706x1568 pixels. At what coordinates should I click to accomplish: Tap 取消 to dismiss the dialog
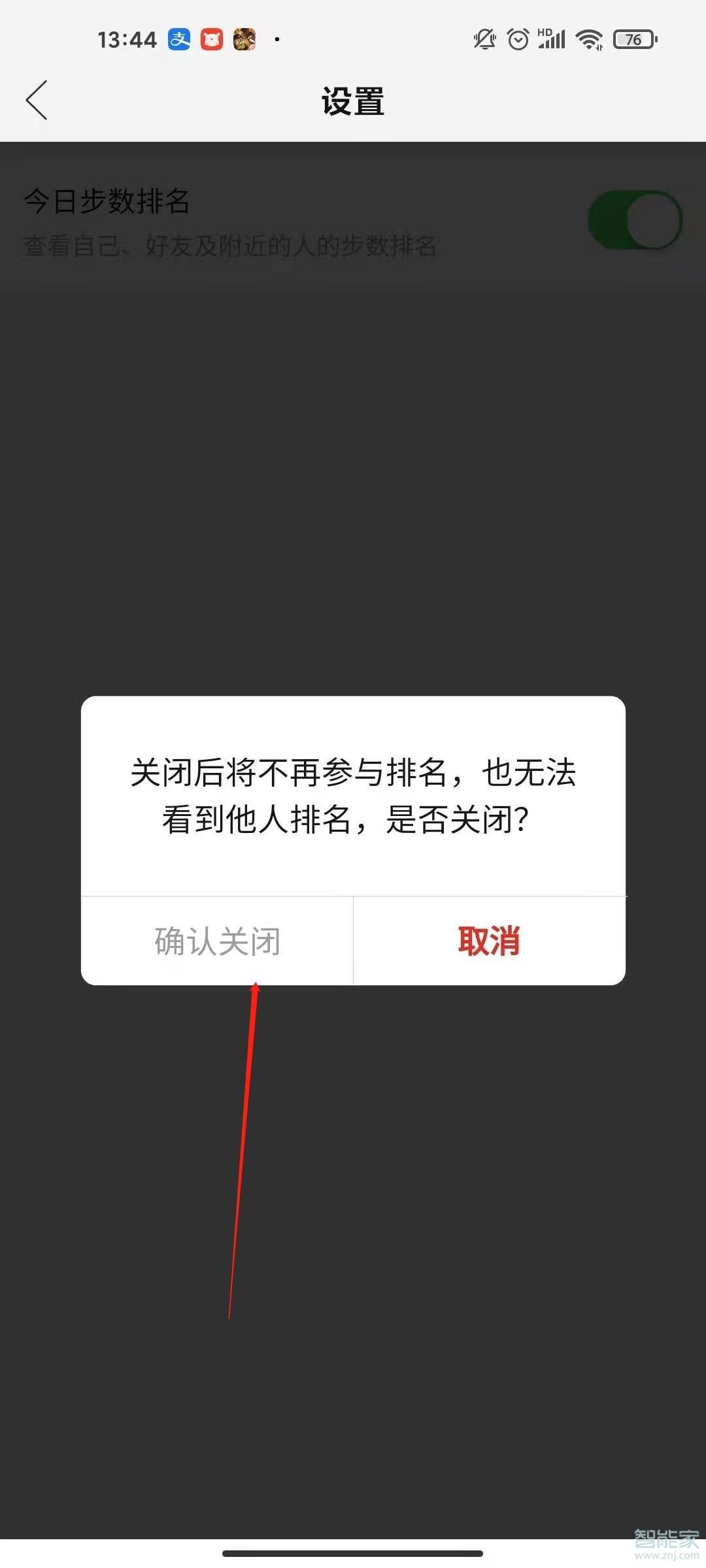(x=489, y=941)
